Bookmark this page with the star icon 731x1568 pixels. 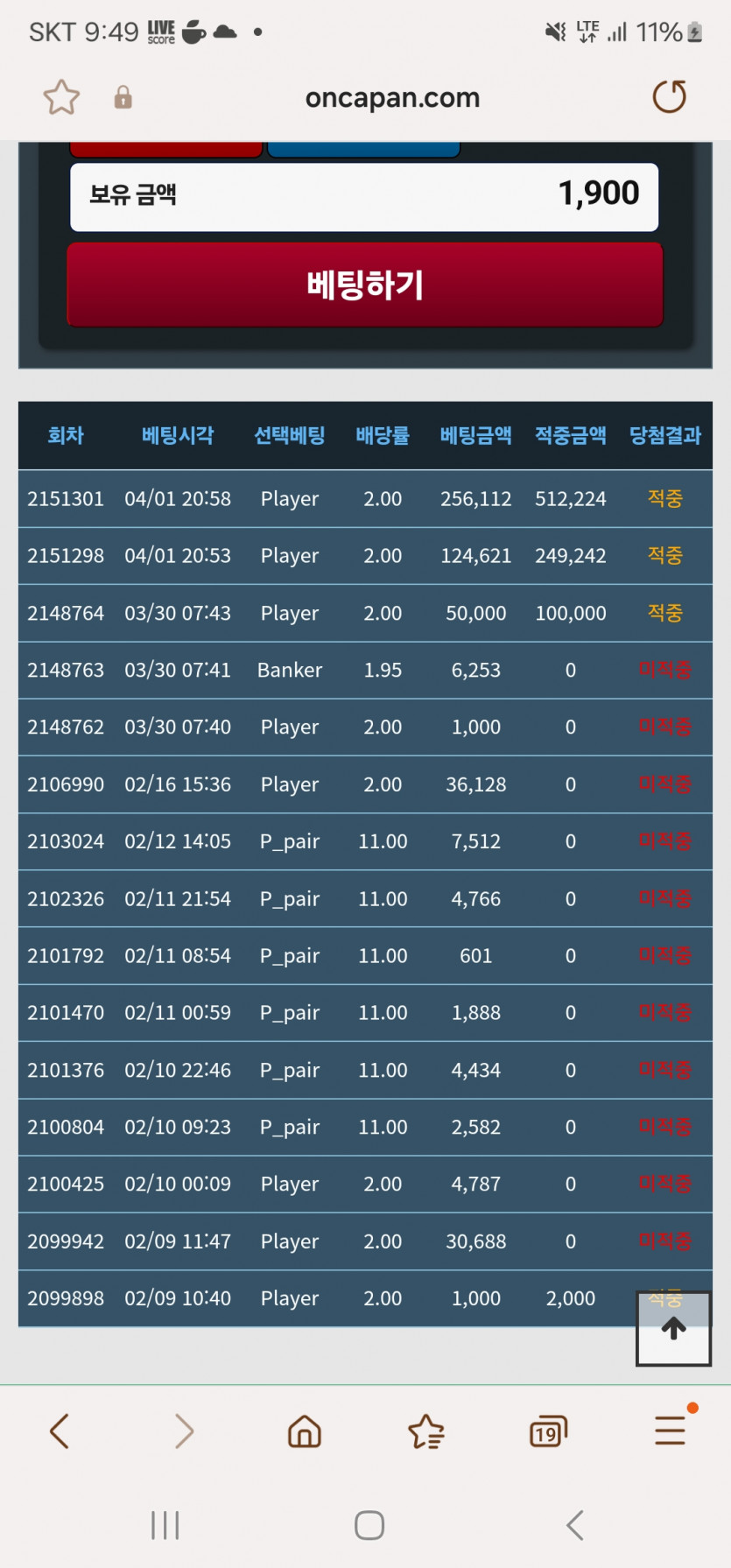point(61,97)
